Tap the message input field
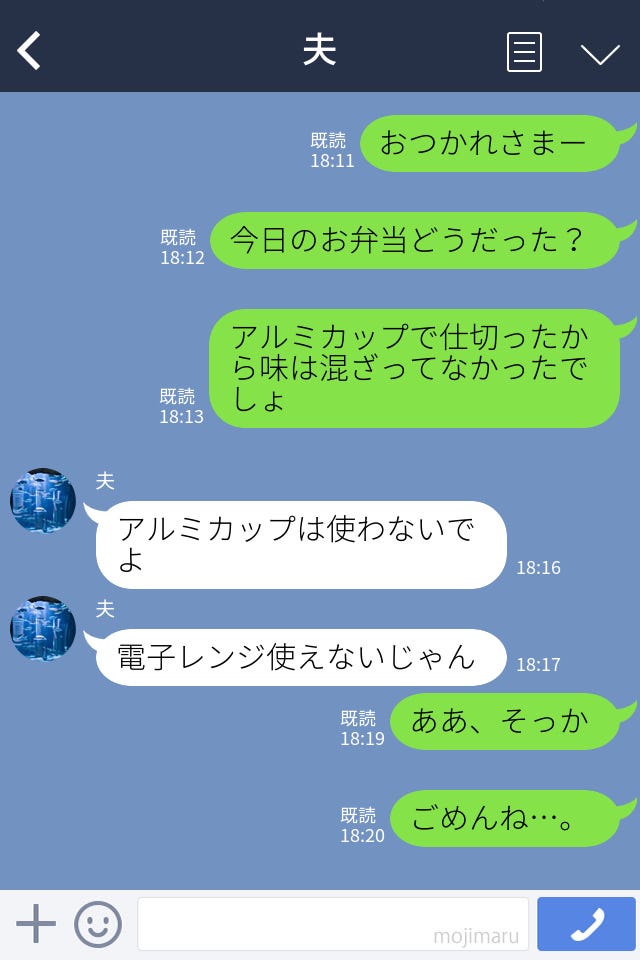Image resolution: width=640 pixels, height=960 pixels. 332,924
